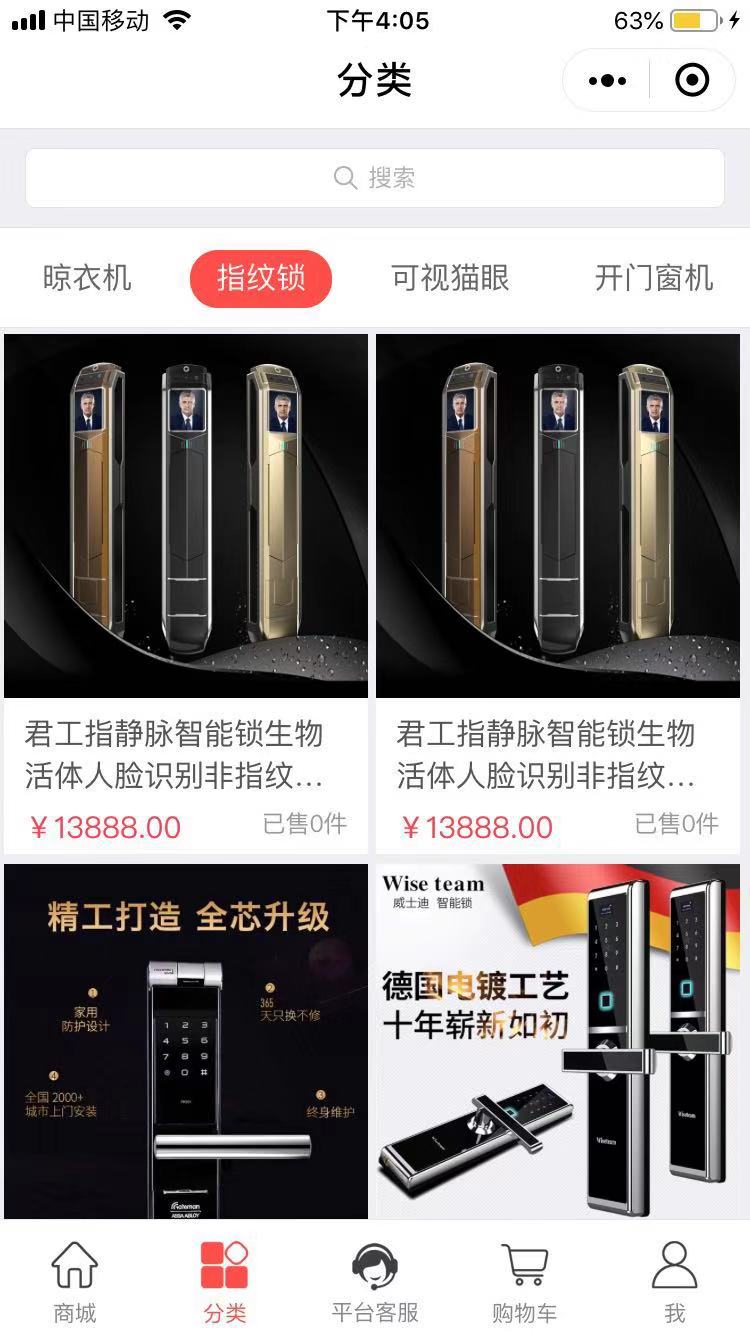Screen dimensions: 750x1334
Task: Tap the 搜索 search box
Action: (375, 178)
